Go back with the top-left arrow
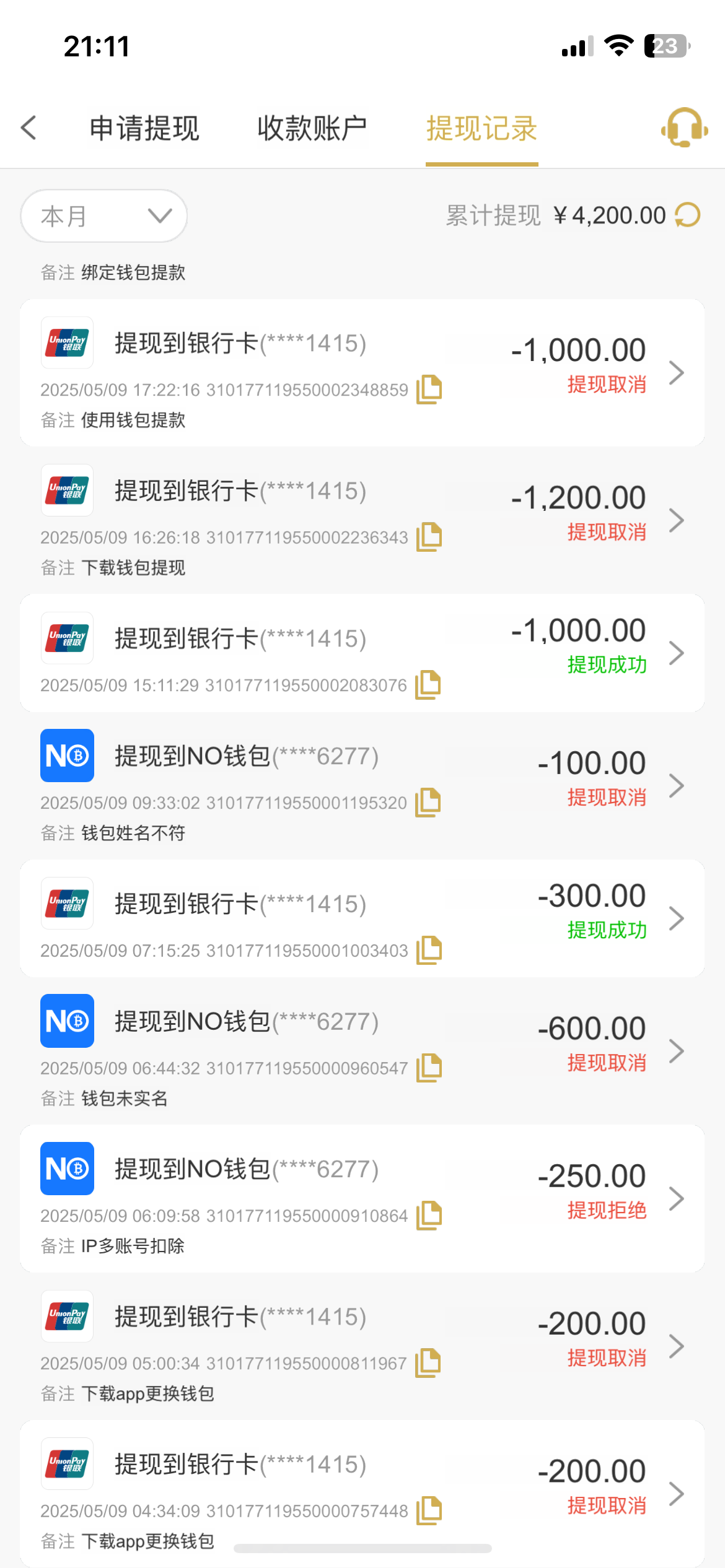Image resolution: width=725 pixels, height=1568 pixels. point(29,128)
